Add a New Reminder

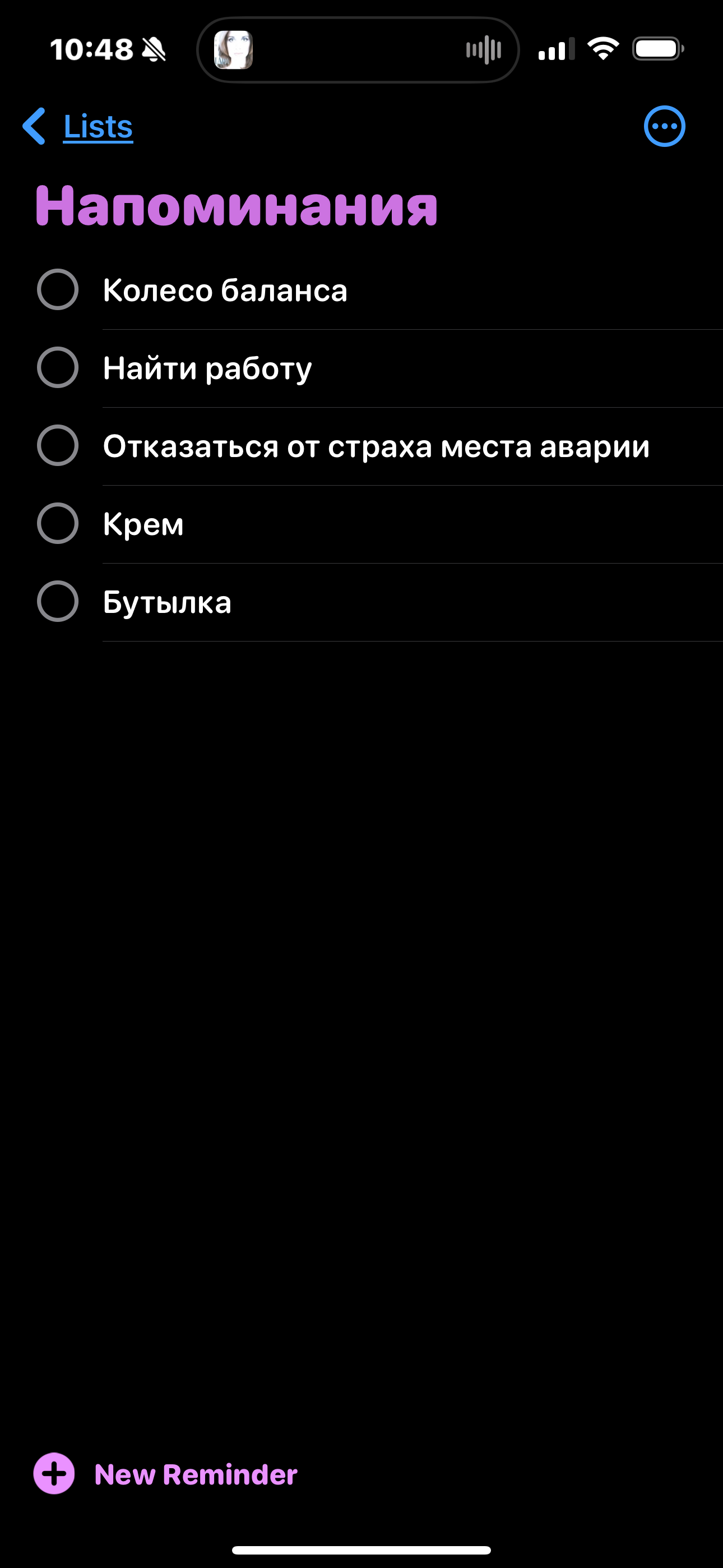pyautogui.click(x=165, y=1474)
